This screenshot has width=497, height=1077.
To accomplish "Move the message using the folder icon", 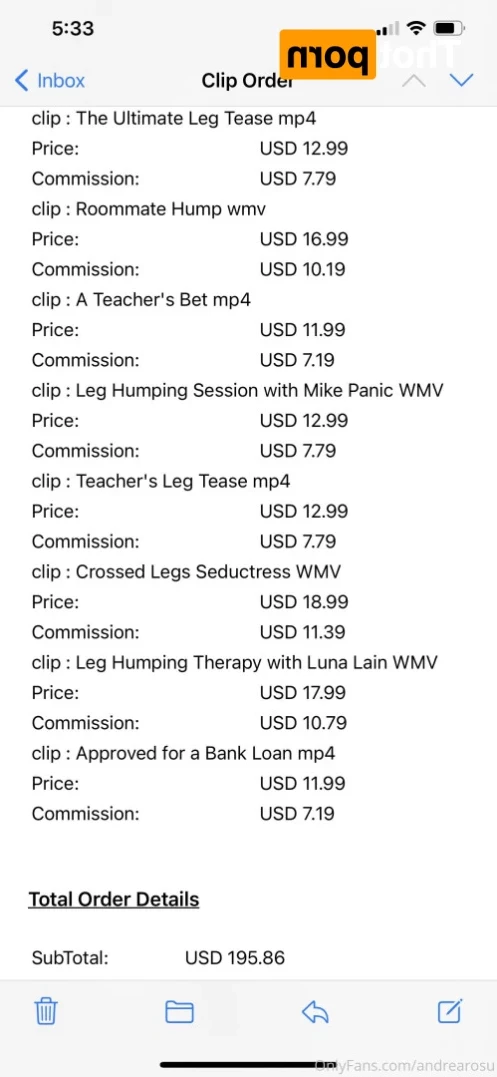I will pyautogui.click(x=179, y=1012).
